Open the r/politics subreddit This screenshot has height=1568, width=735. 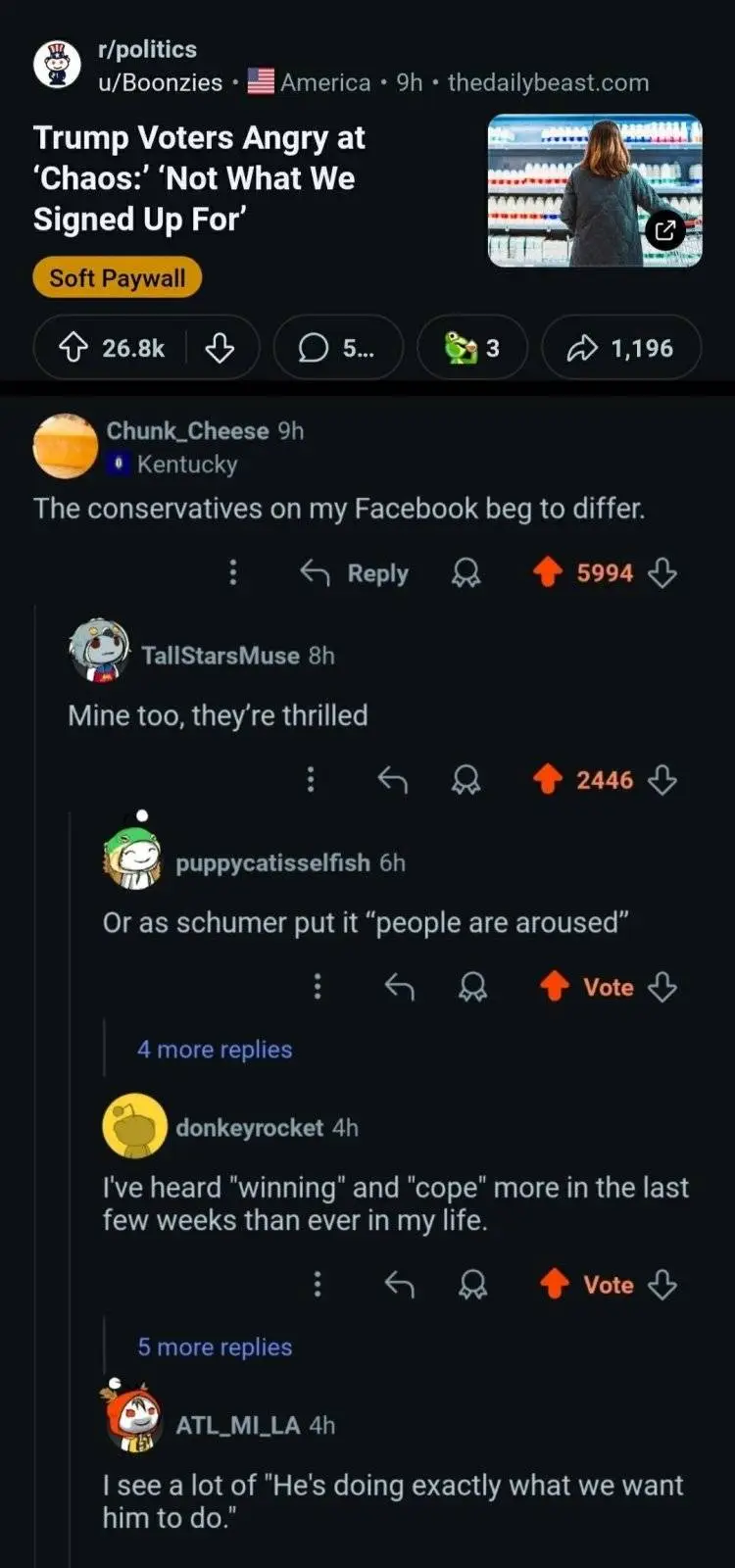point(146,49)
